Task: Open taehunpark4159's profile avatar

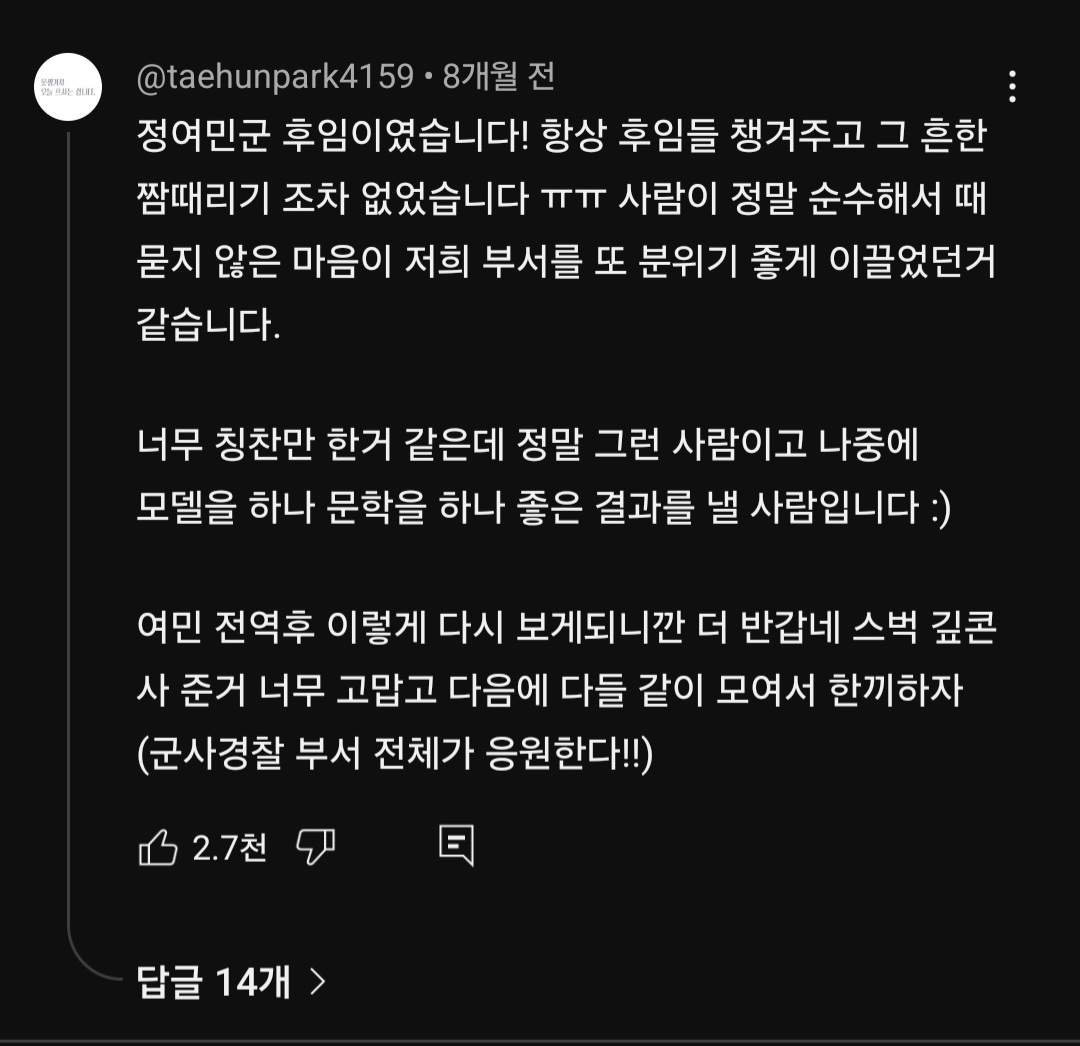Action: click(68, 87)
